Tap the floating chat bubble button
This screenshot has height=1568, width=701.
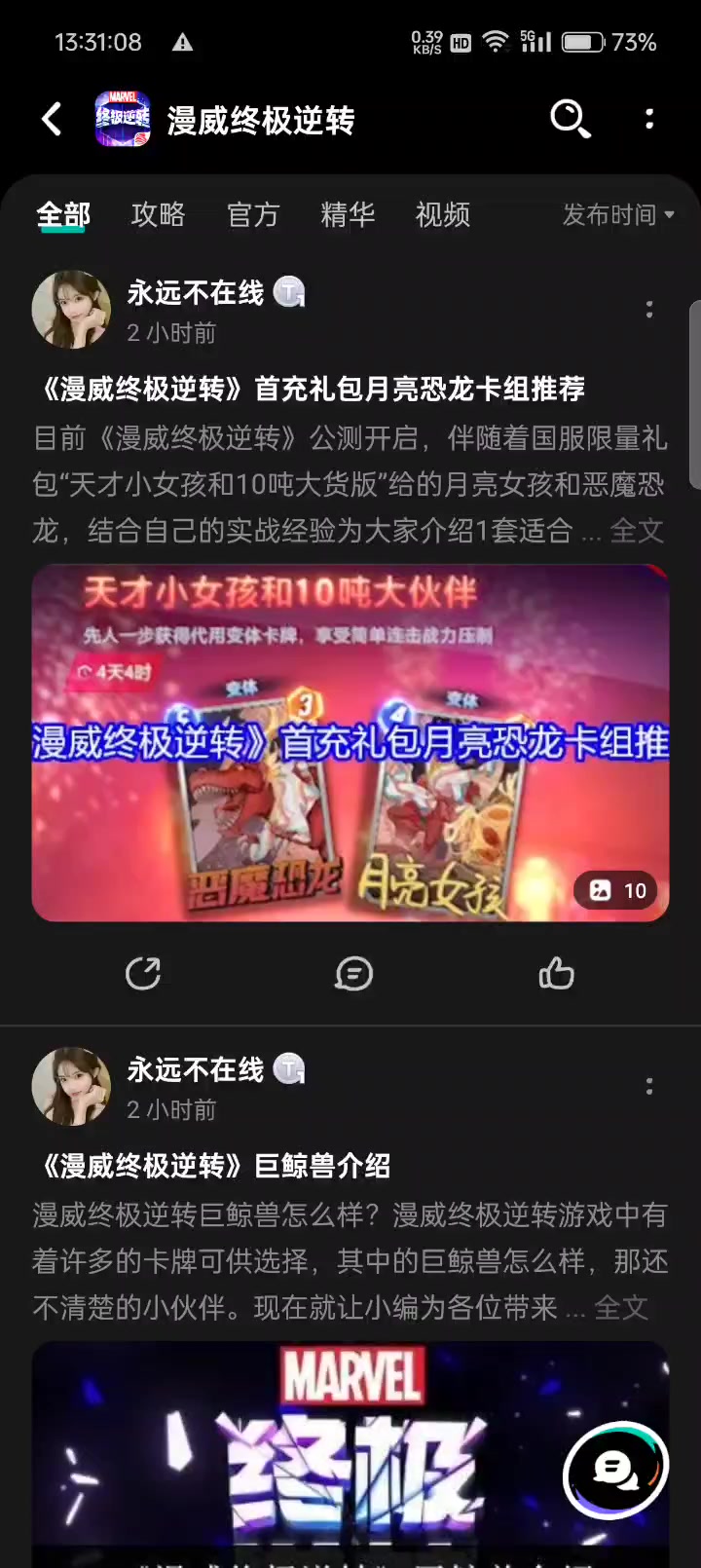[615, 1470]
